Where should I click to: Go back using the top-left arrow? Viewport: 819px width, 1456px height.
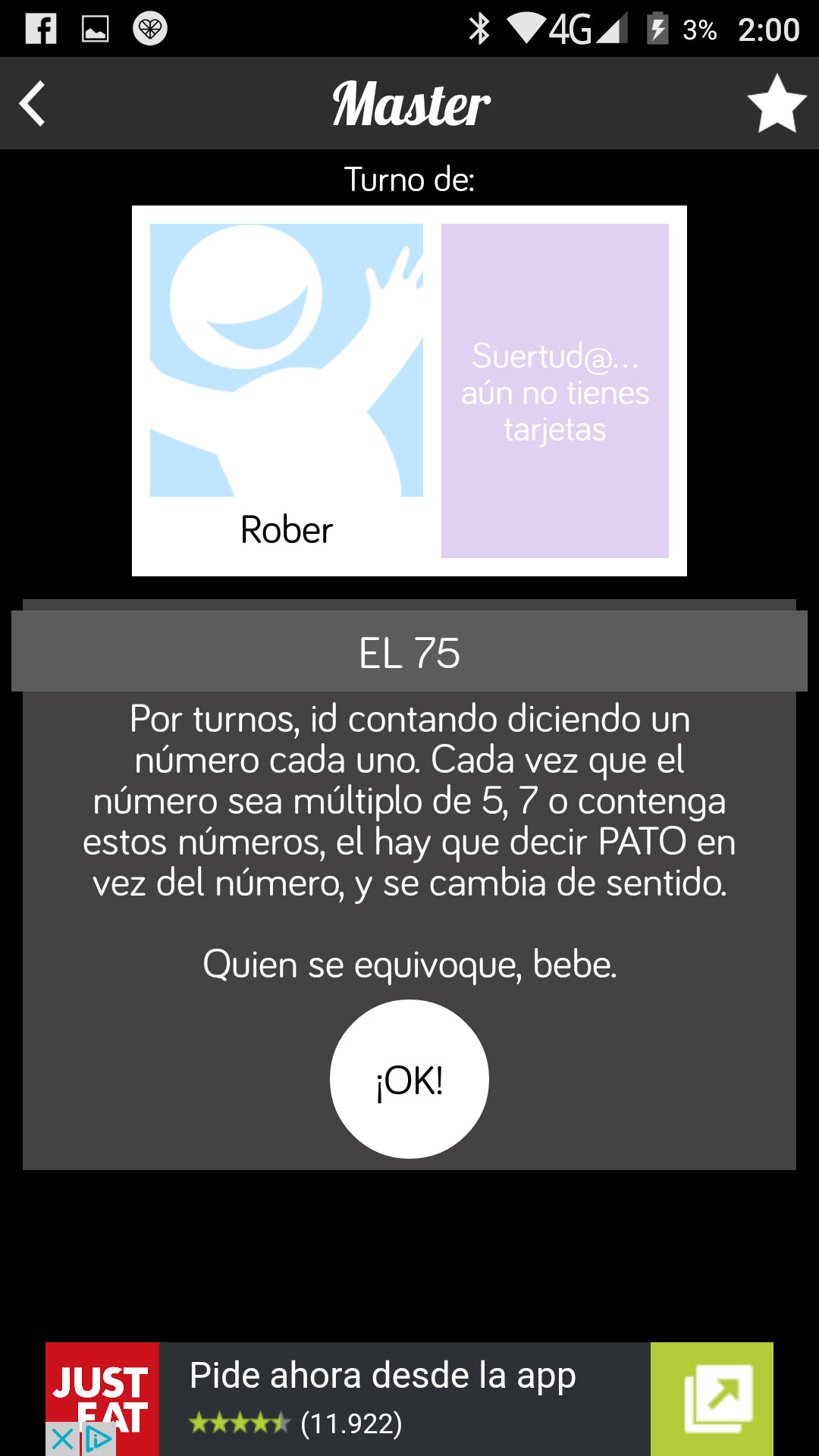point(33,103)
